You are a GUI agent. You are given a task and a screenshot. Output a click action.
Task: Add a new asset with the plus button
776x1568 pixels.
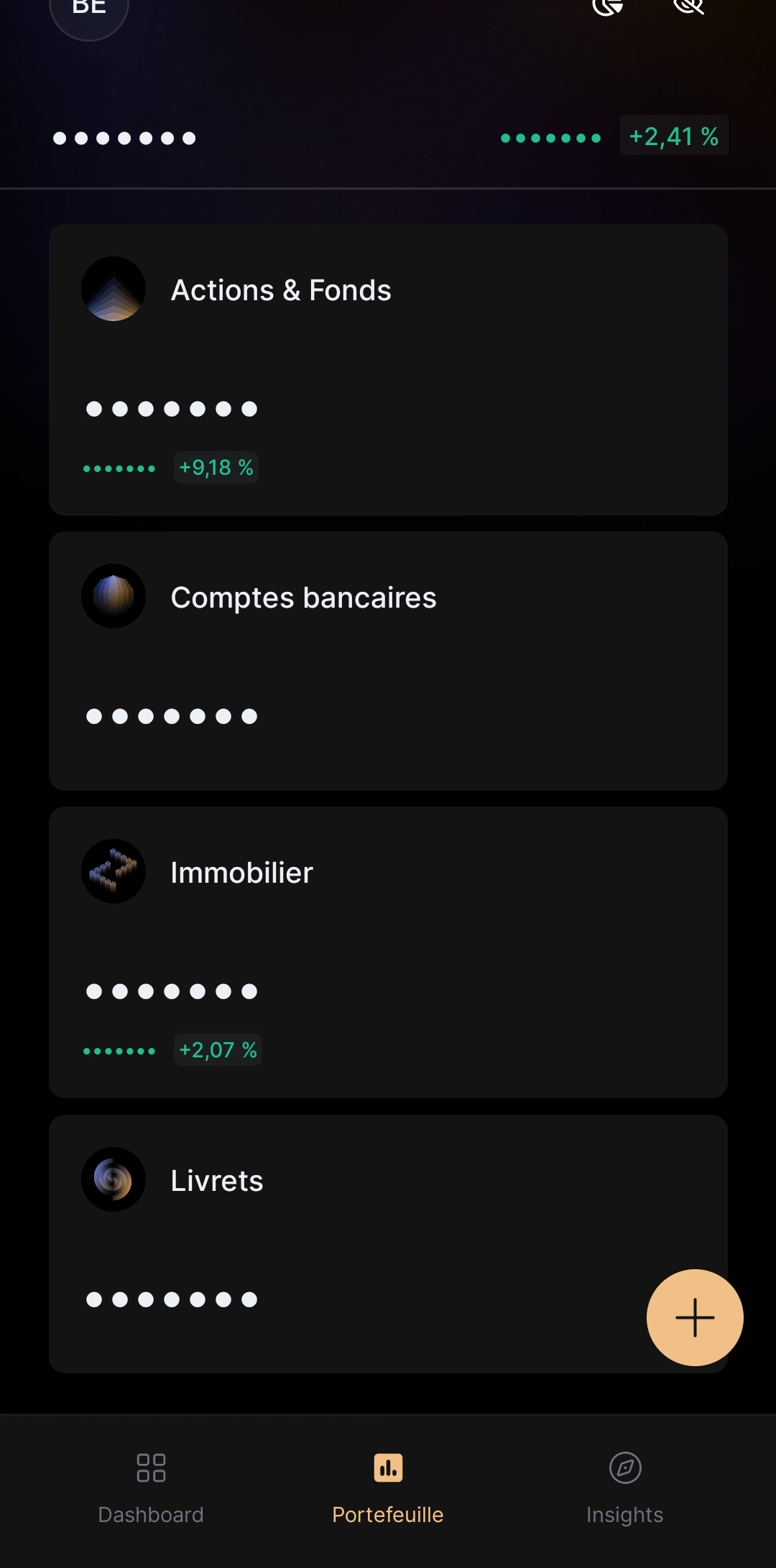click(x=695, y=1317)
